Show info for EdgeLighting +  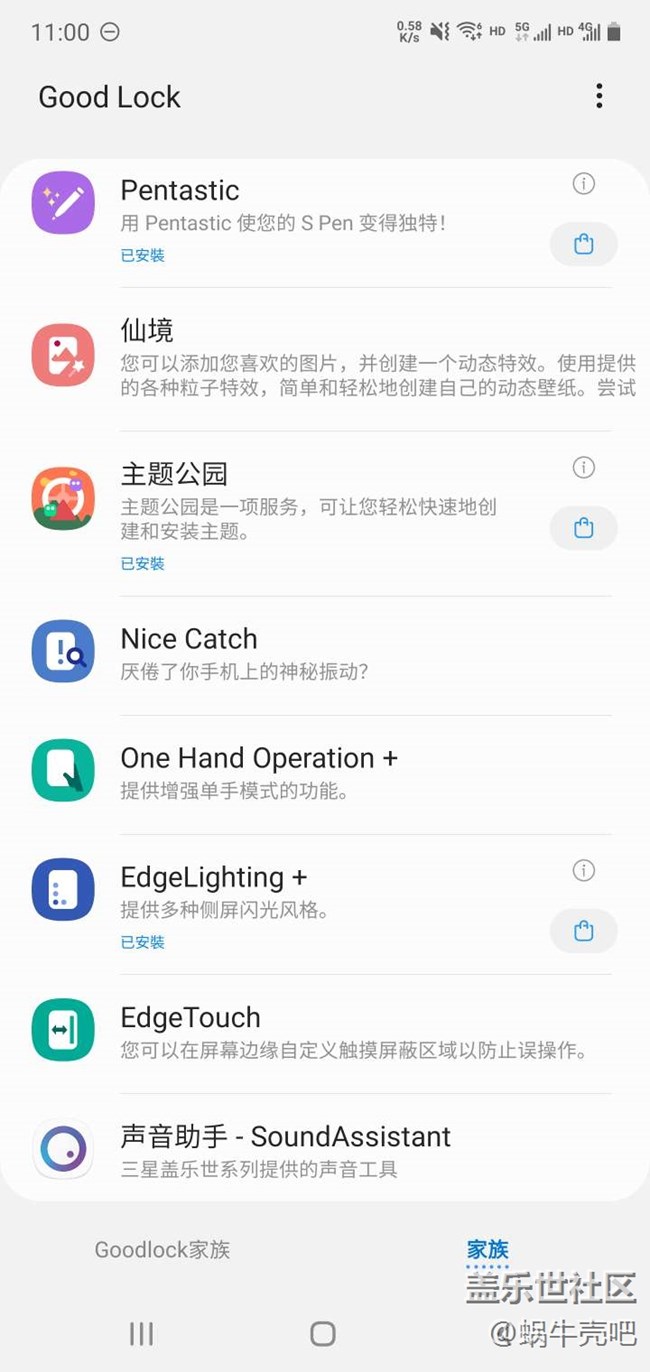[x=584, y=871]
